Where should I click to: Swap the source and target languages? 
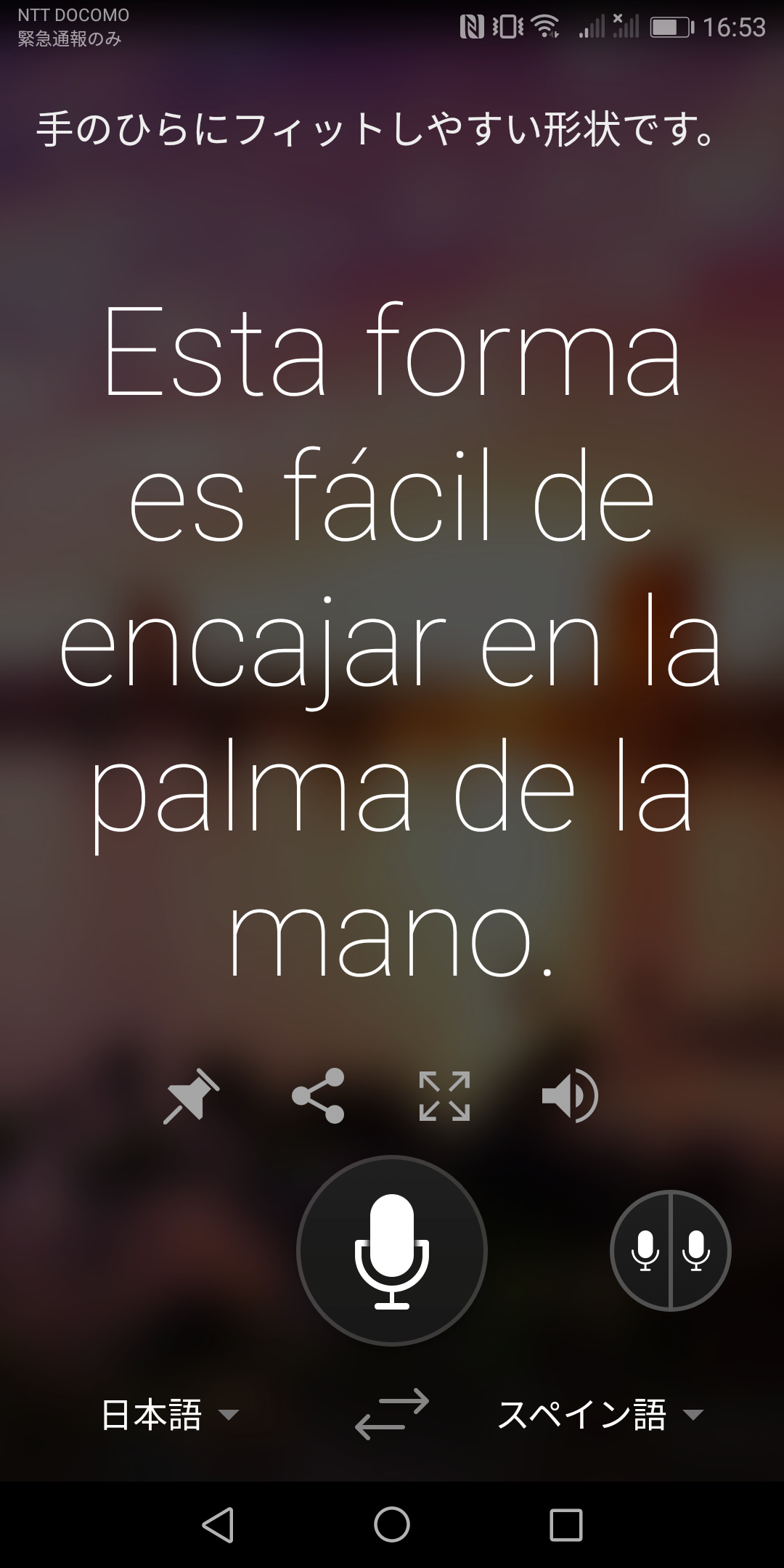click(392, 1414)
